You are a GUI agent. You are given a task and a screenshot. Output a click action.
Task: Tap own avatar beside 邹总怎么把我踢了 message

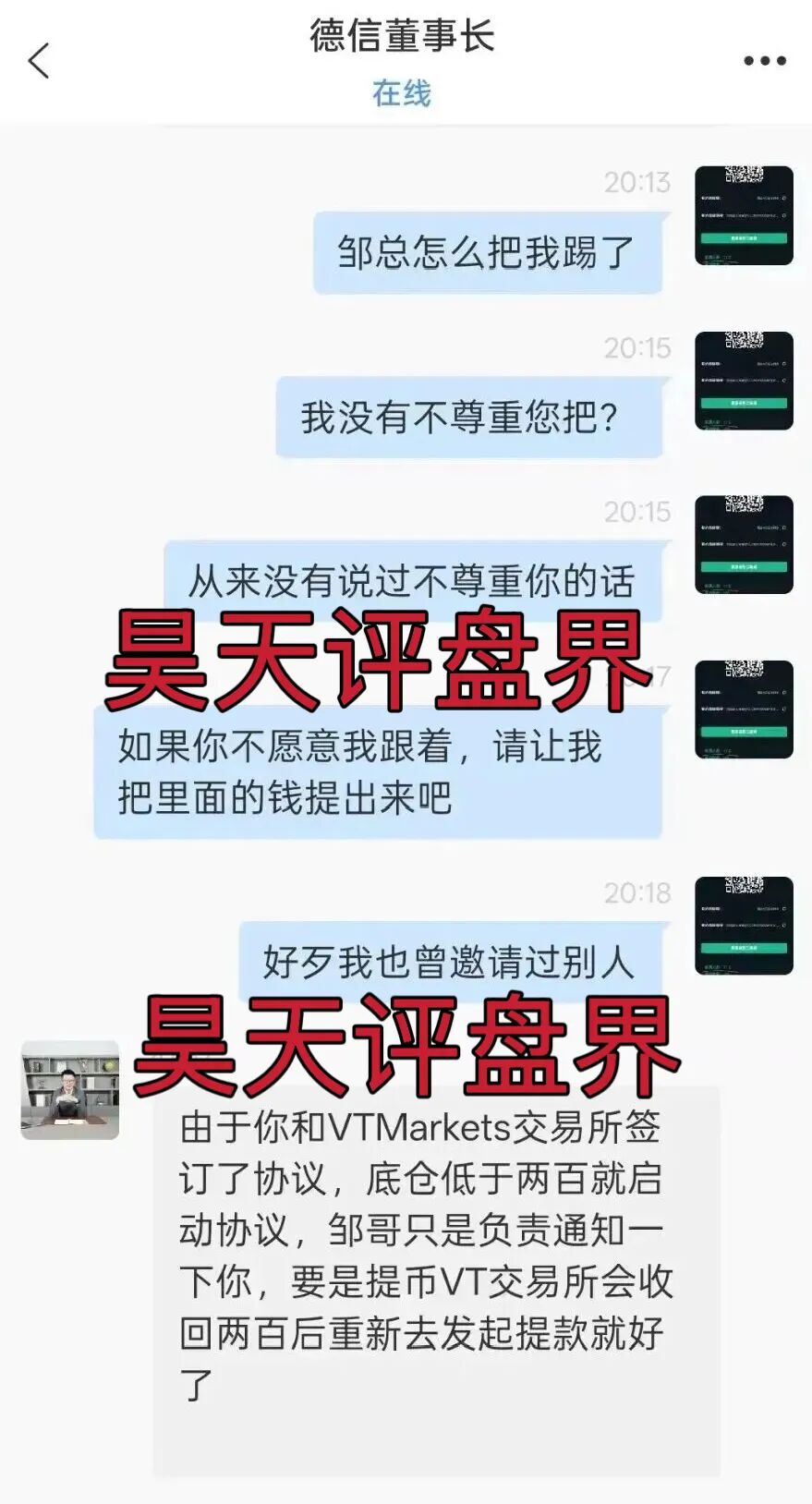744,215
